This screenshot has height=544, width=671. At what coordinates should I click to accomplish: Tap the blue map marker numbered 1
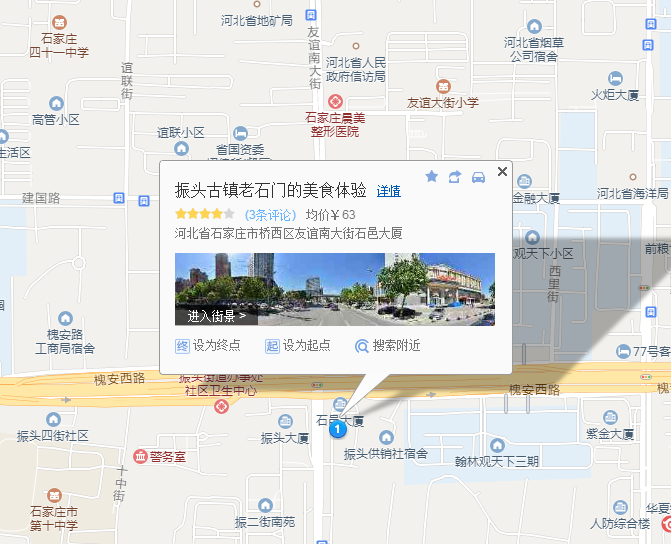click(338, 429)
